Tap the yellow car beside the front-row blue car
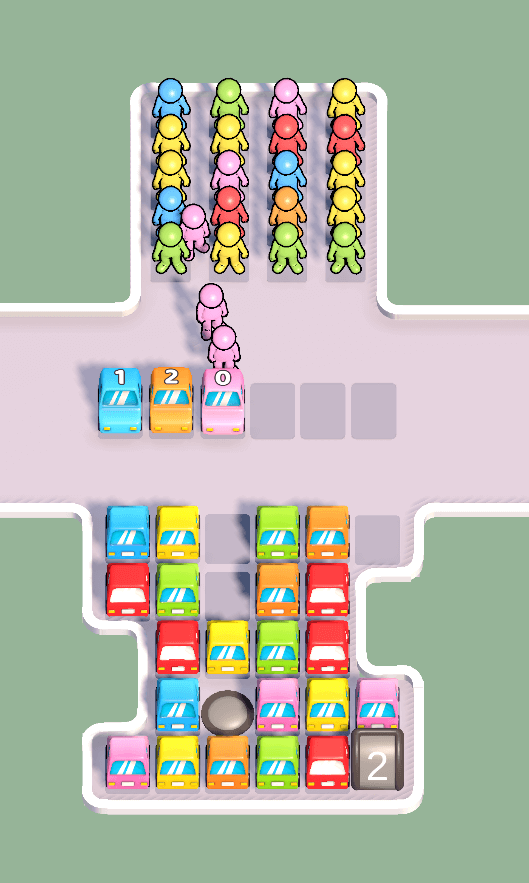 click(177, 533)
